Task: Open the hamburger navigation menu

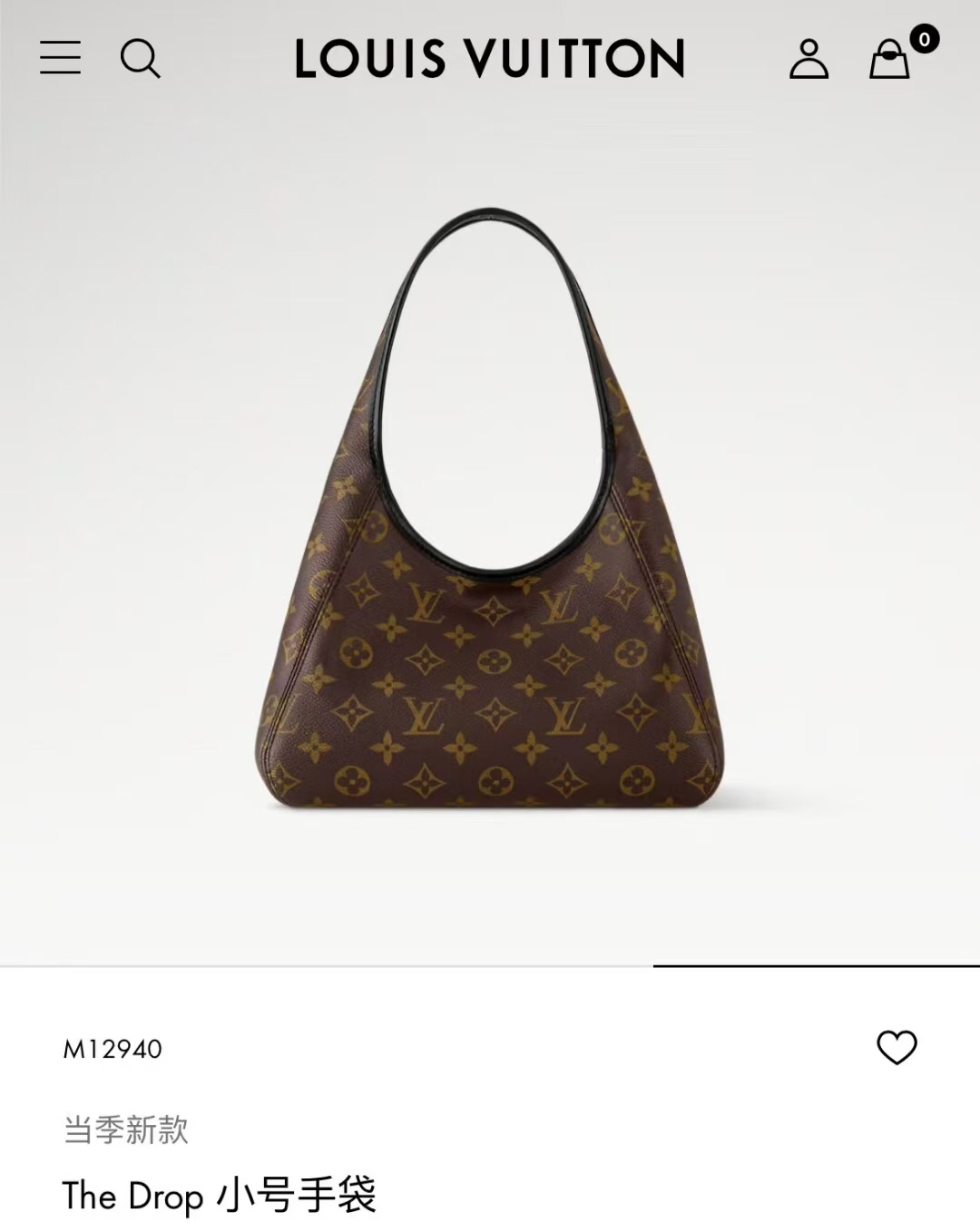Action: pos(60,57)
